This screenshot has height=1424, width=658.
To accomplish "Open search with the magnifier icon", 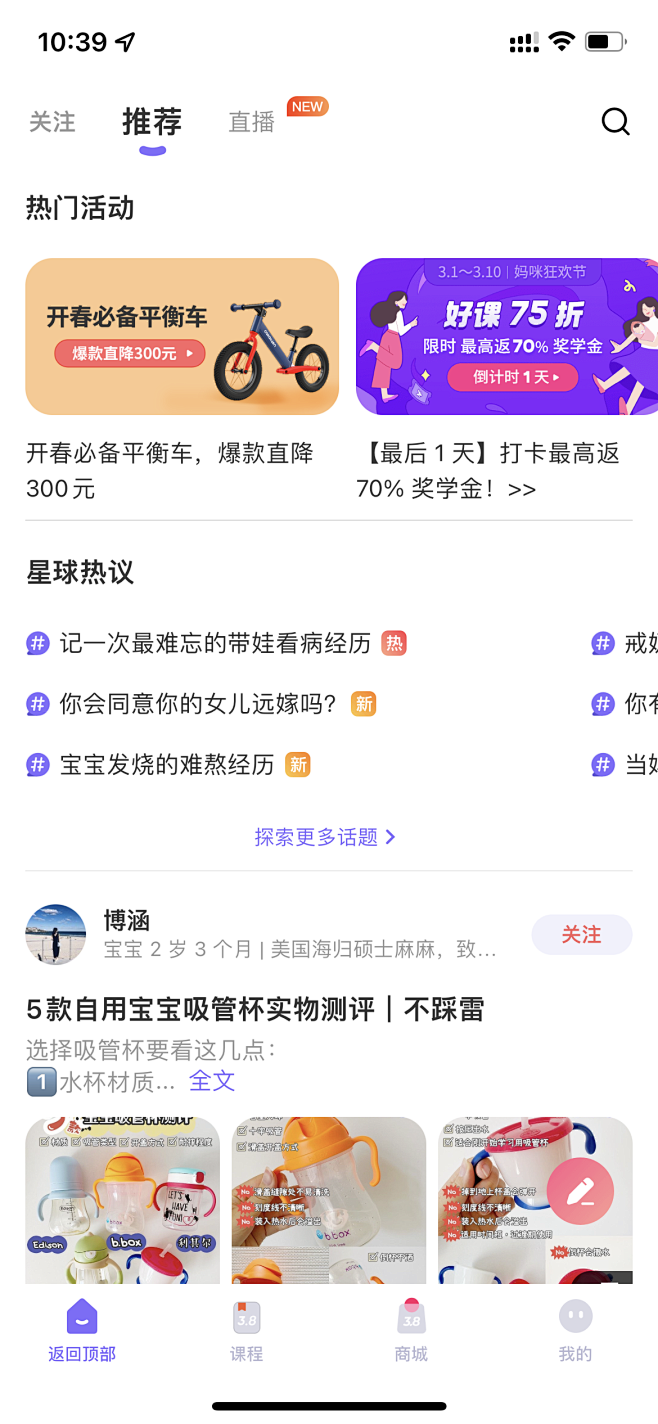I will [x=615, y=122].
